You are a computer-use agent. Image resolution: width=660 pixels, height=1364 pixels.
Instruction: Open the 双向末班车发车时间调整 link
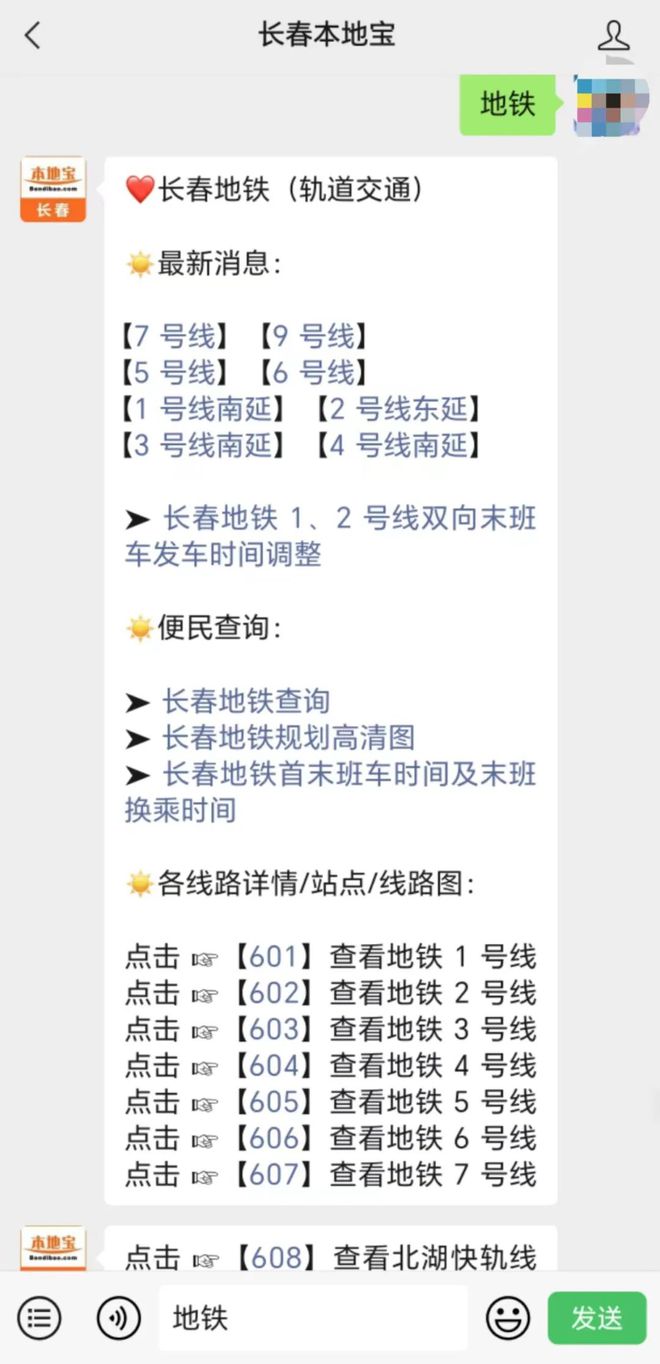[x=330, y=536]
